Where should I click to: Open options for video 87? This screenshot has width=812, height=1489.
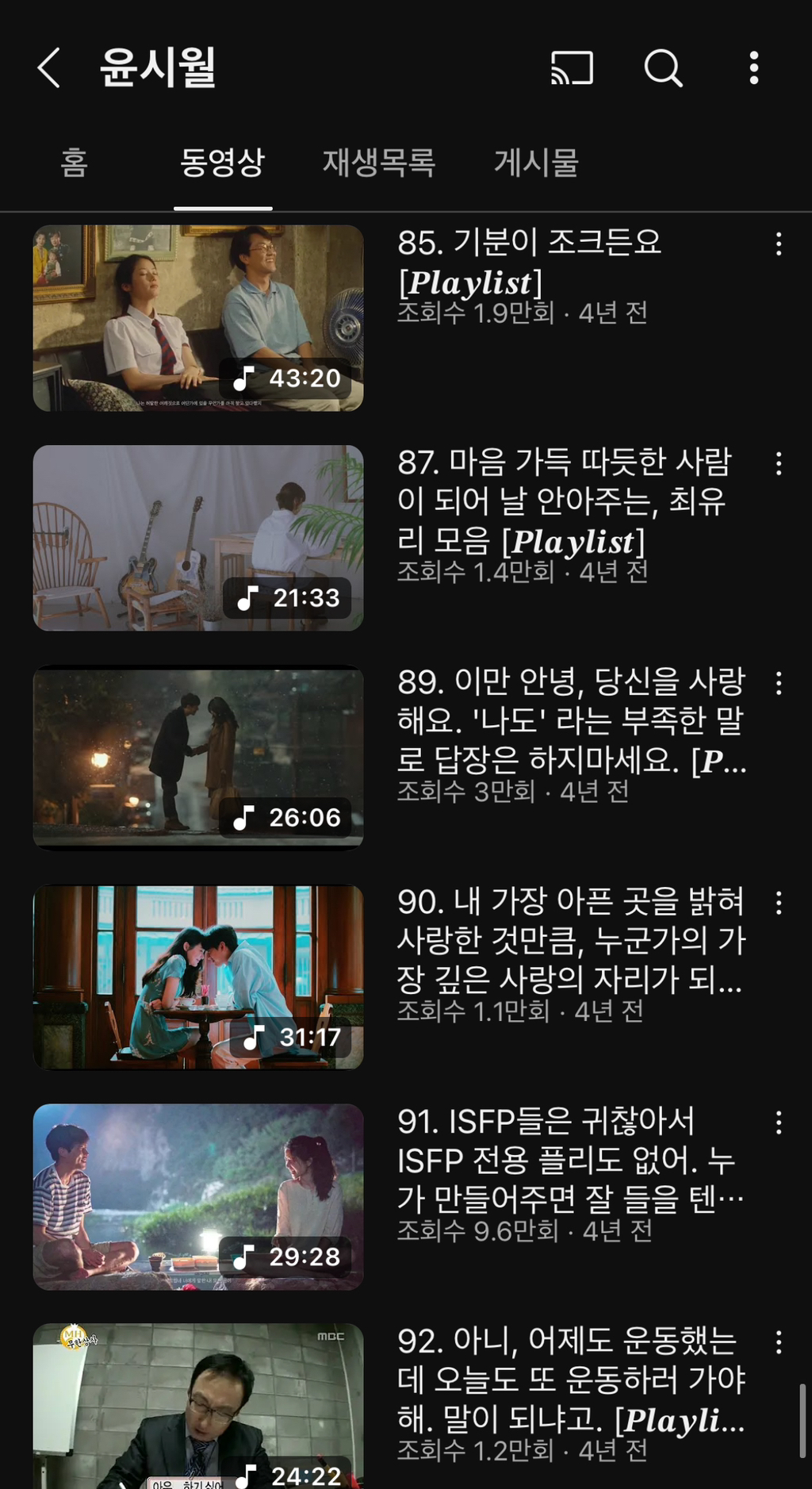(x=779, y=463)
